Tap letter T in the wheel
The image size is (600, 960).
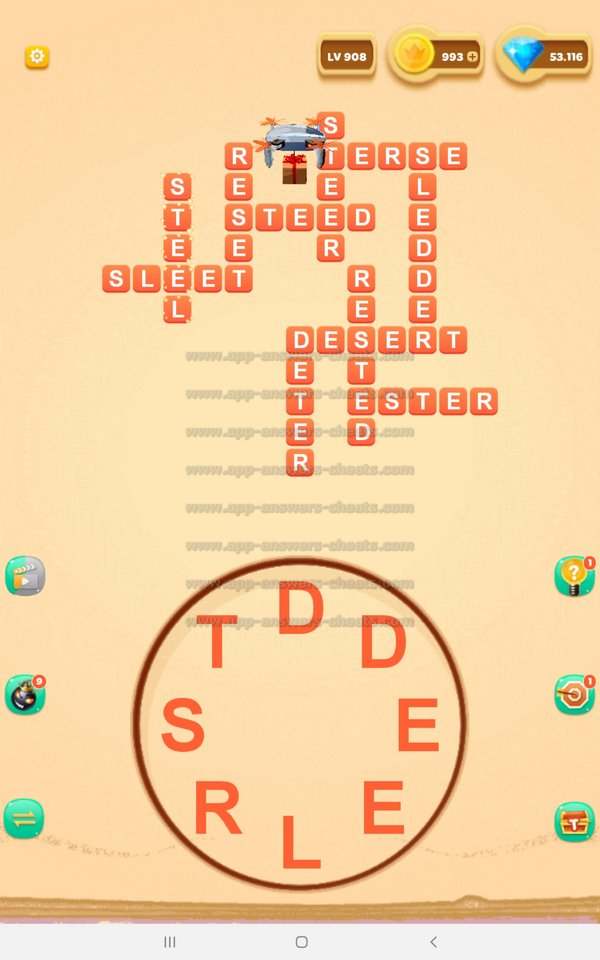point(216,643)
